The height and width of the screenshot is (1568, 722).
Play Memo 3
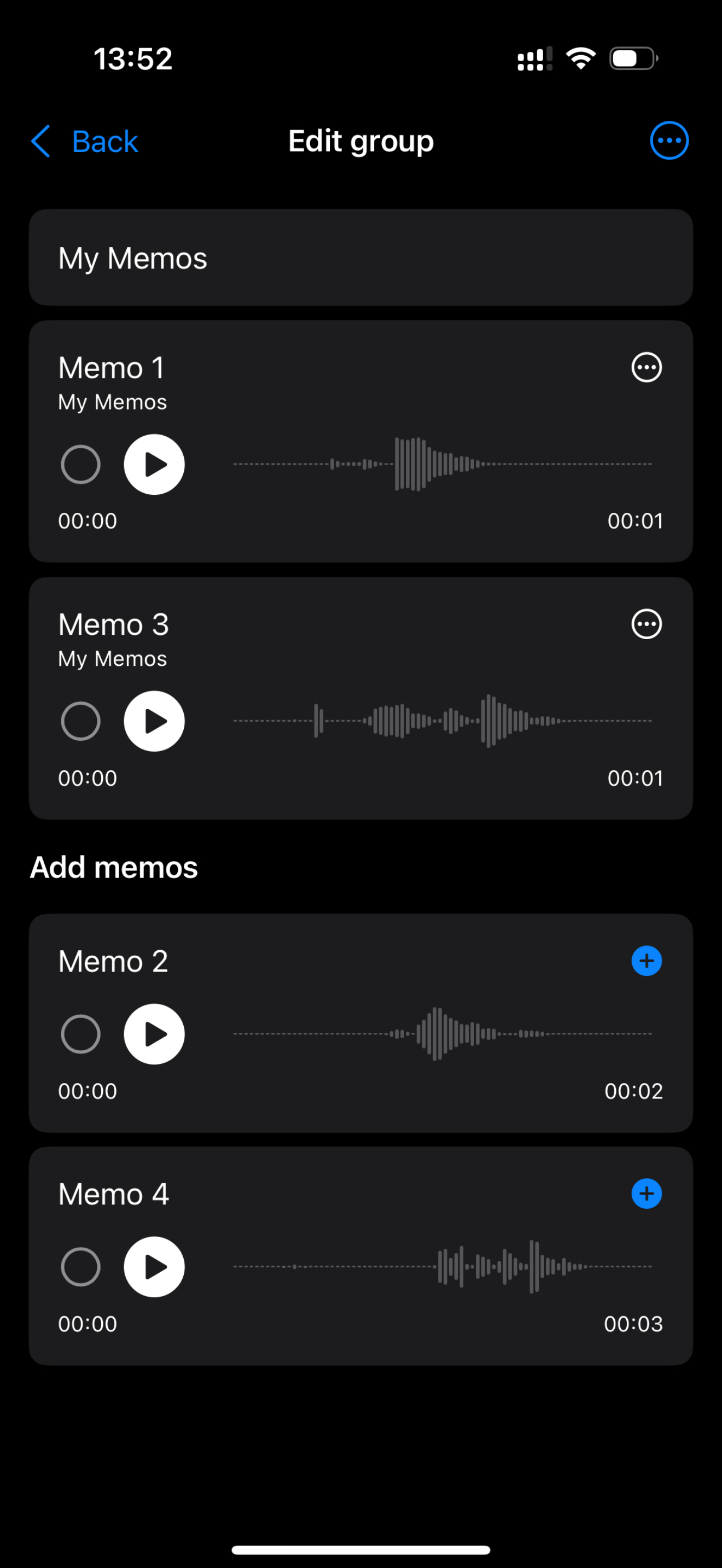pos(155,721)
